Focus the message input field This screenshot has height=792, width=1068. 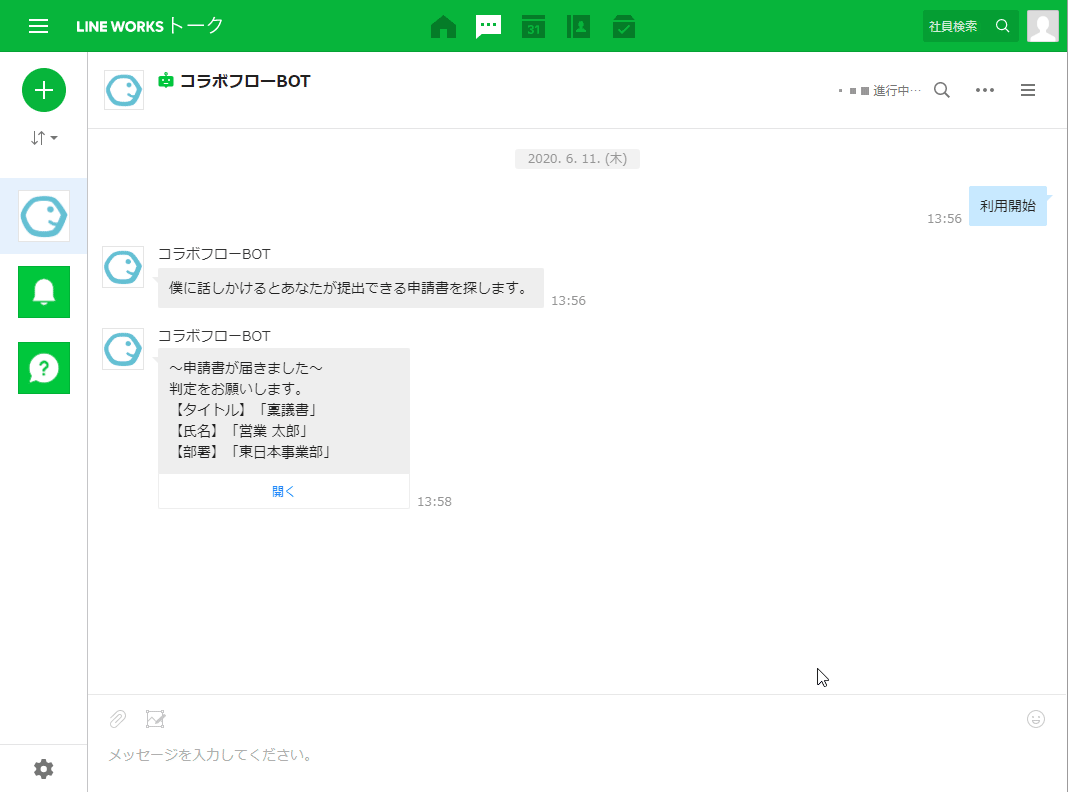[x=560, y=755]
